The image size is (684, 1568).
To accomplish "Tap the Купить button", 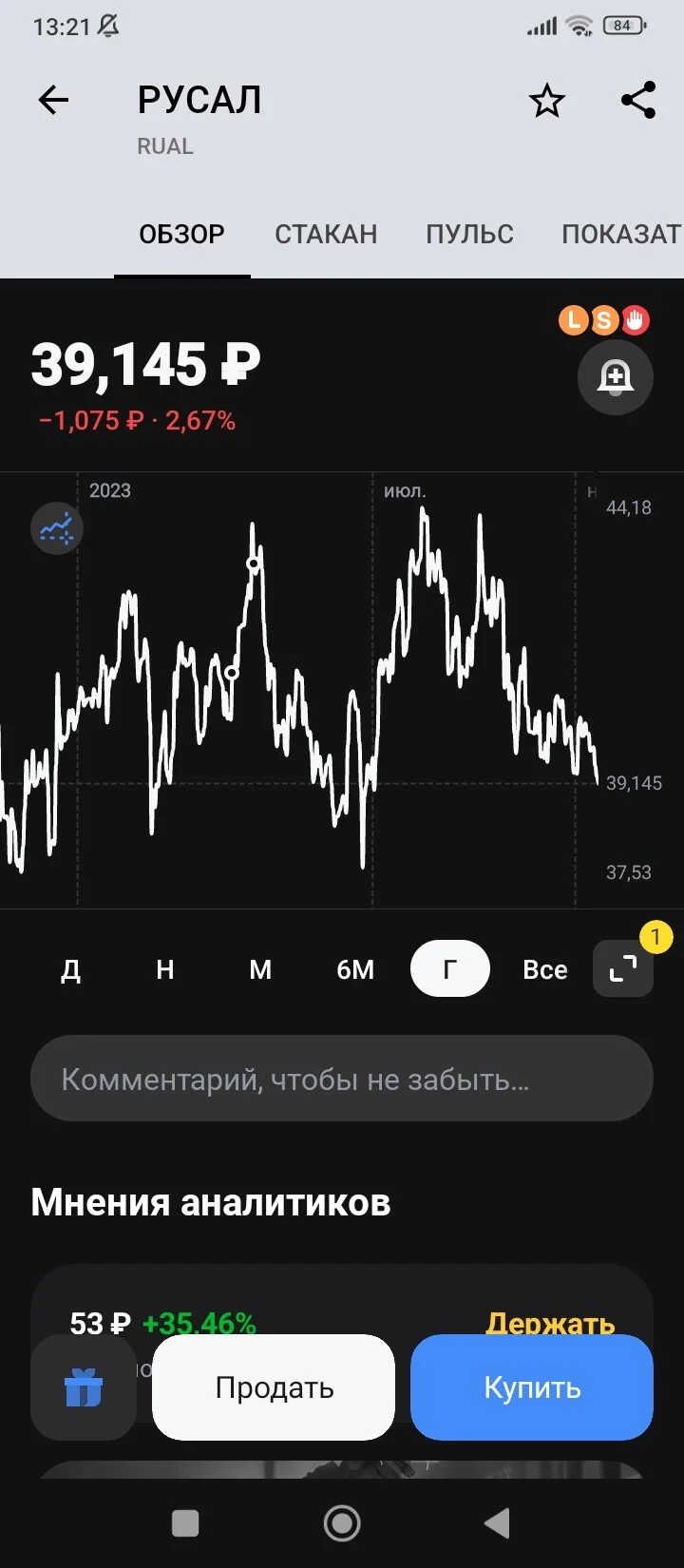I will 532,1387.
